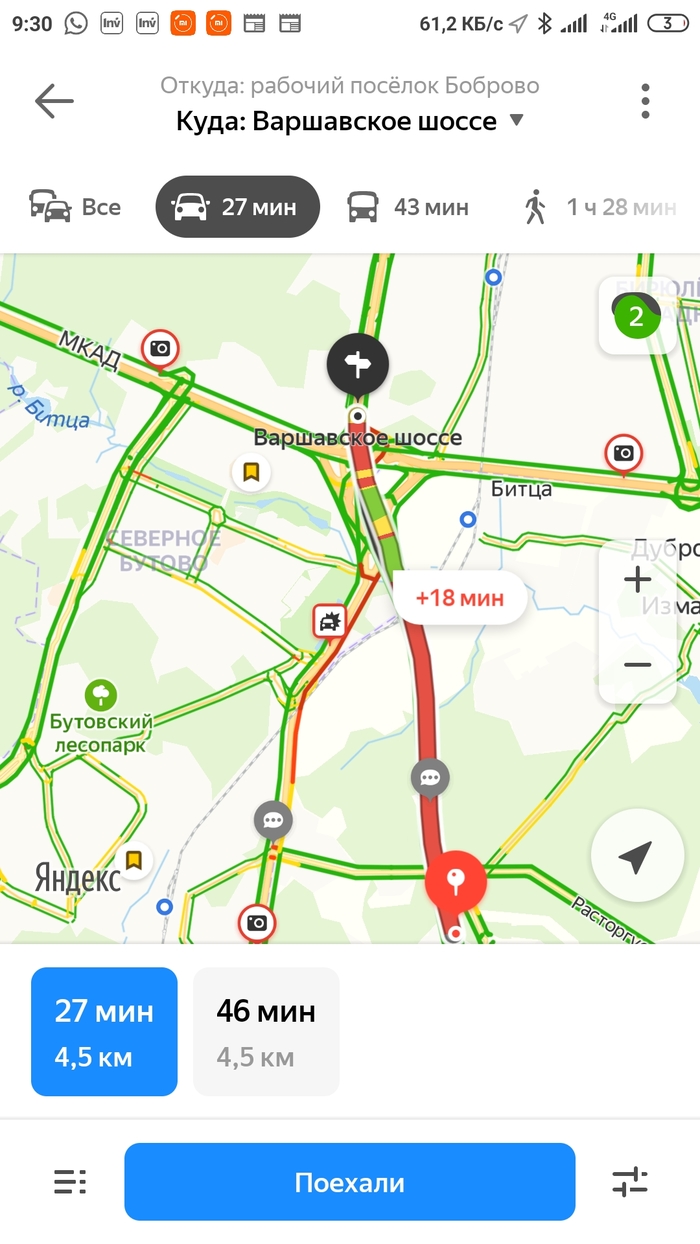
Task: Open the route steps list
Action: (70, 1182)
